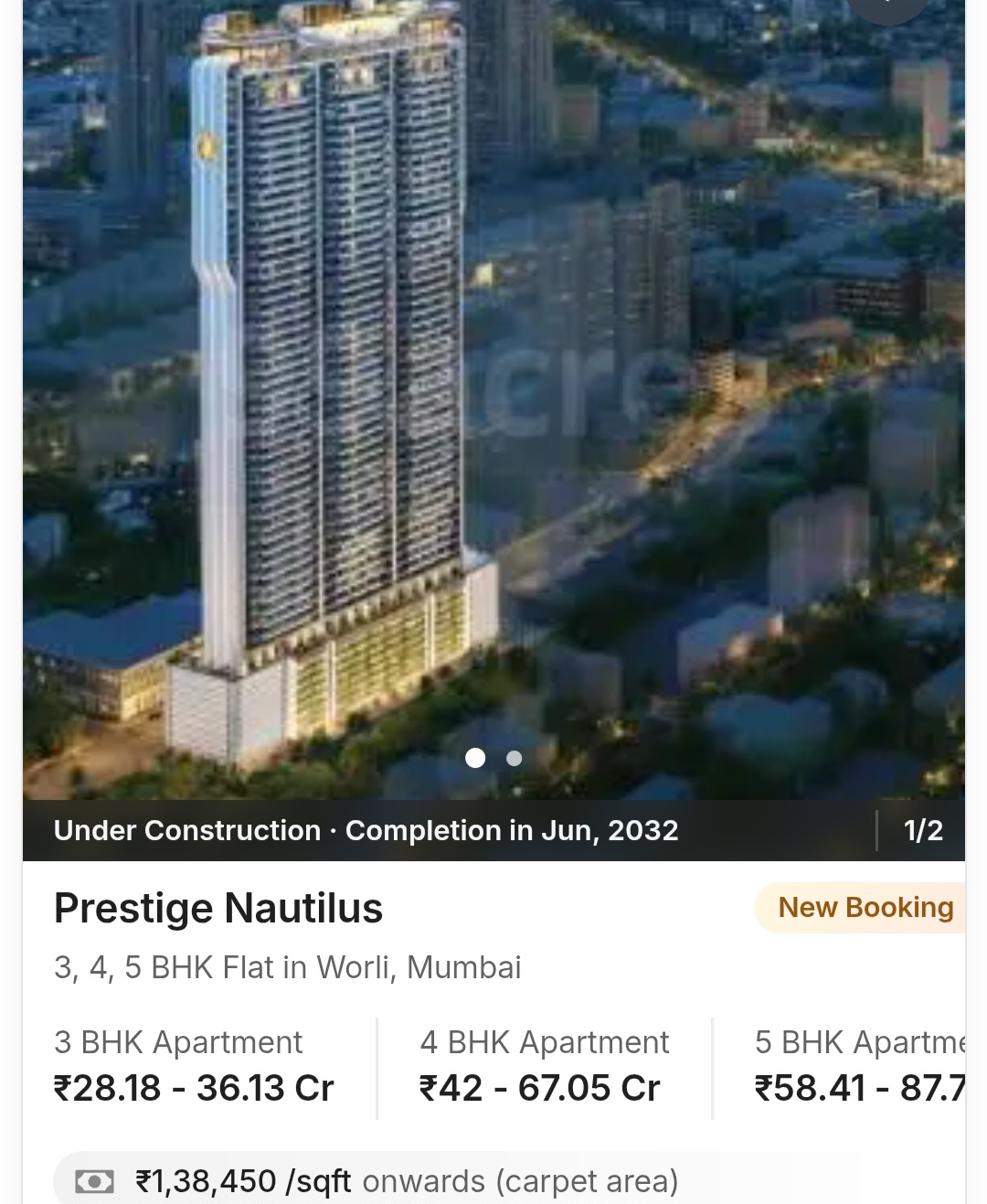Click the Under Construction status banner
The height and width of the screenshot is (1204, 987).
point(186,830)
